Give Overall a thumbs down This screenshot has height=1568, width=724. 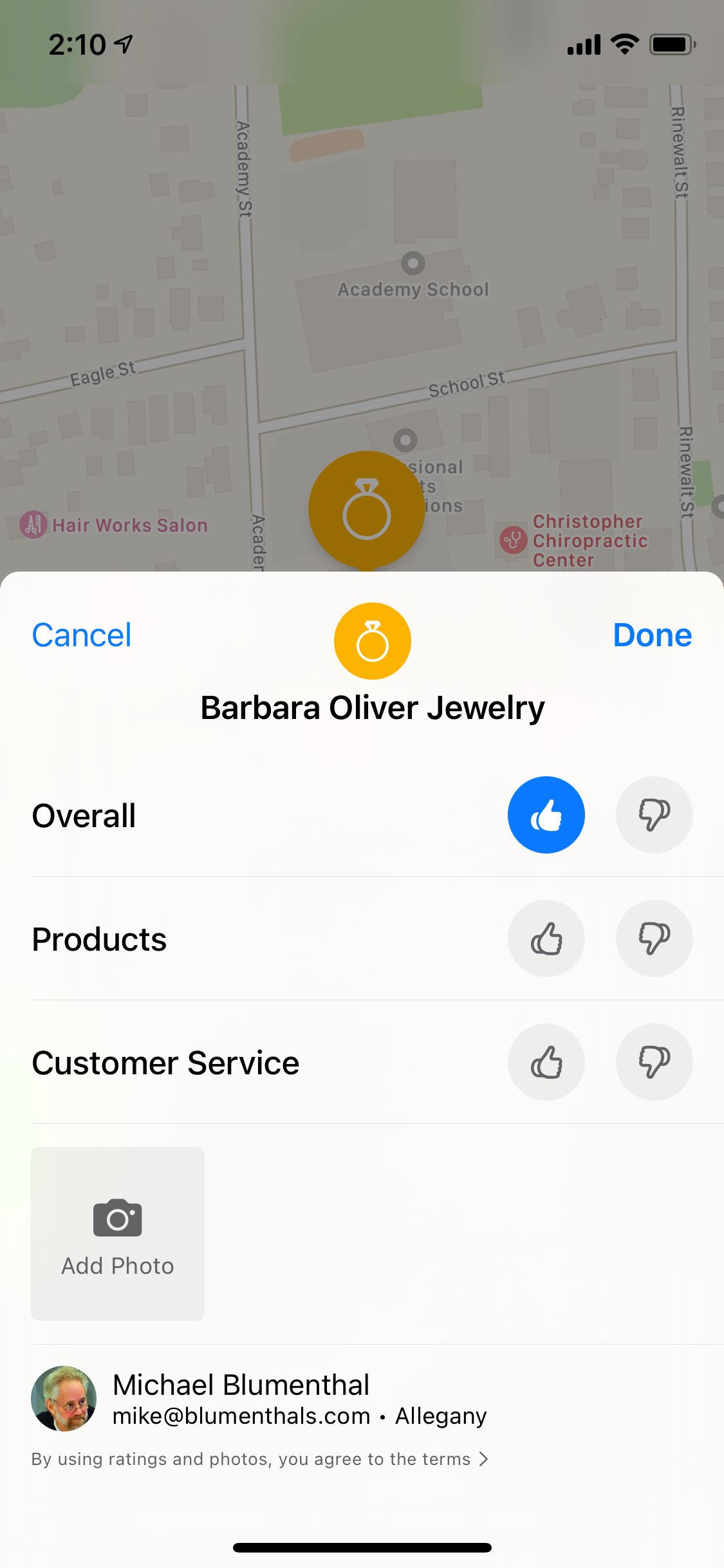tap(654, 815)
